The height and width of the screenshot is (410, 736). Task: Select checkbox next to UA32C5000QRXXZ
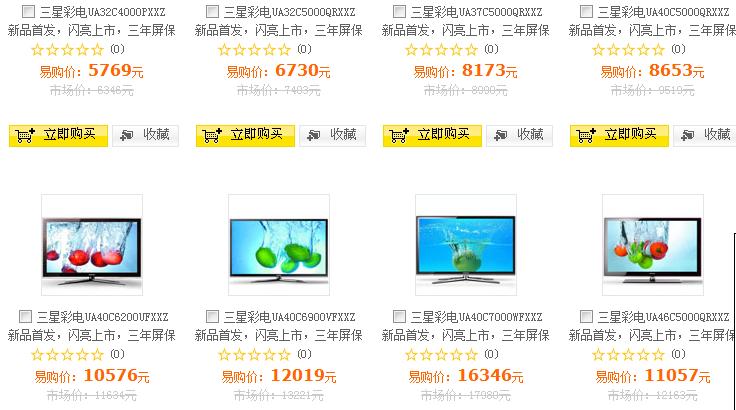[x=212, y=11]
